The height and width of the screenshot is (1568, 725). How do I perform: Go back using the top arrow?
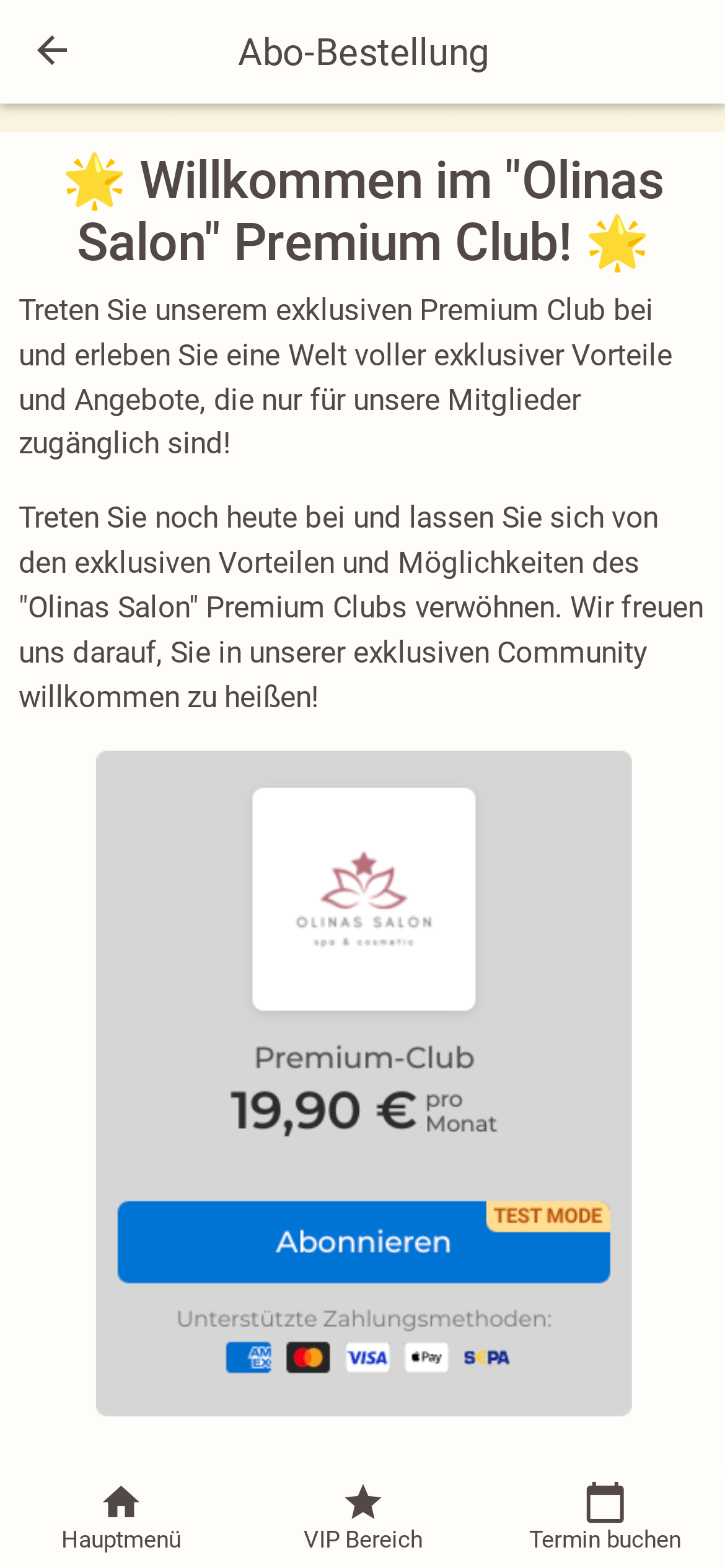click(x=52, y=51)
